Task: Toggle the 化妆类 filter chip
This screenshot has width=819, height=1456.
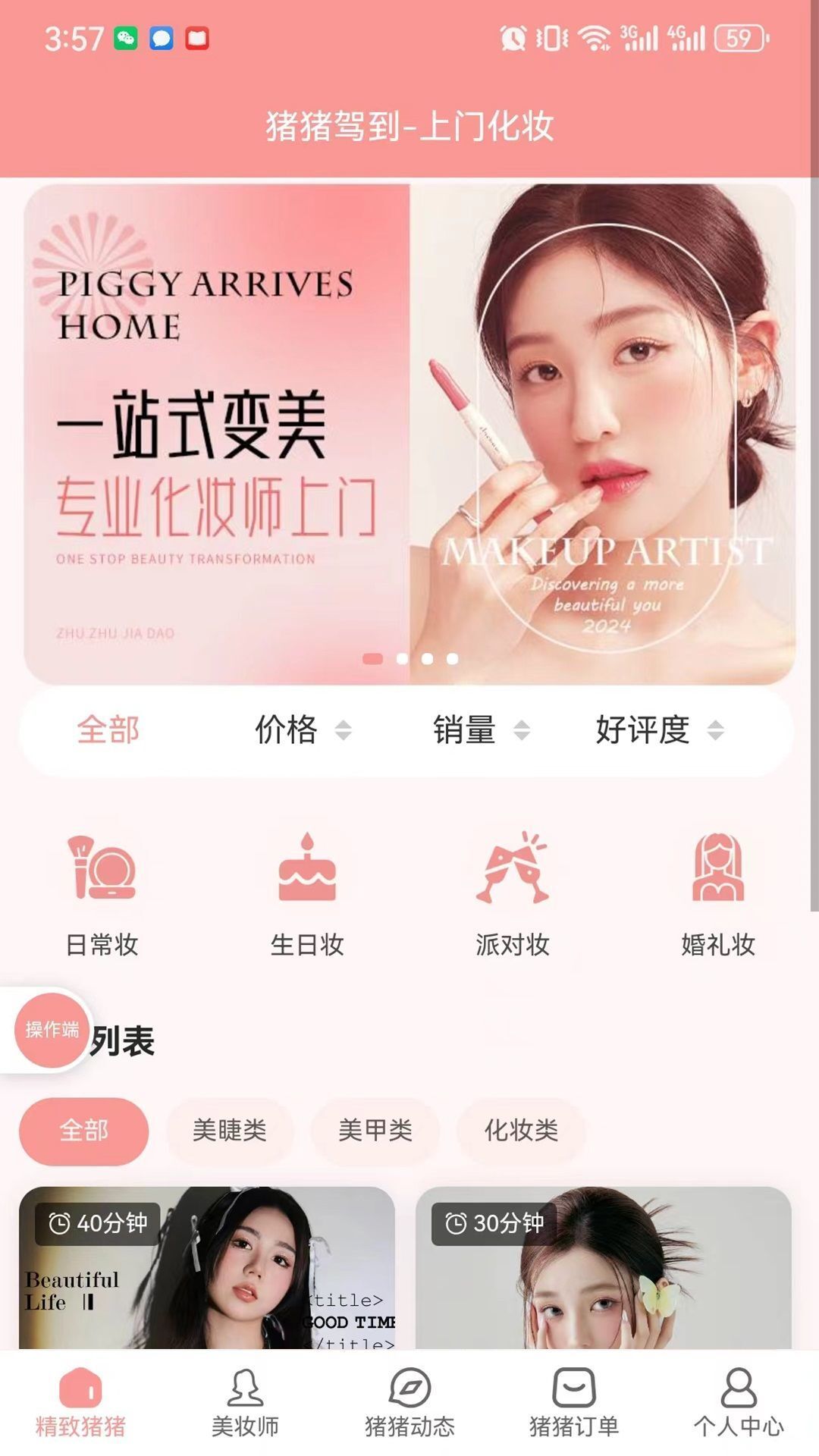Action: tap(520, 1131)
